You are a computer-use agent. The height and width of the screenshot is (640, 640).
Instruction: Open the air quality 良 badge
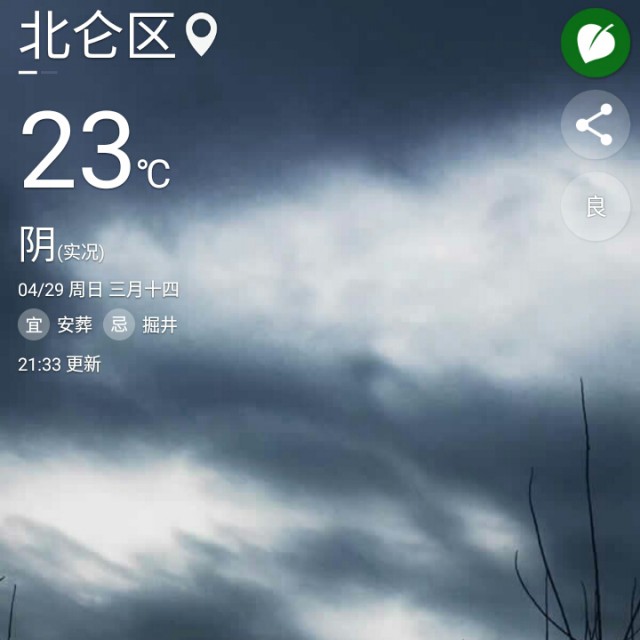(595, 207)
